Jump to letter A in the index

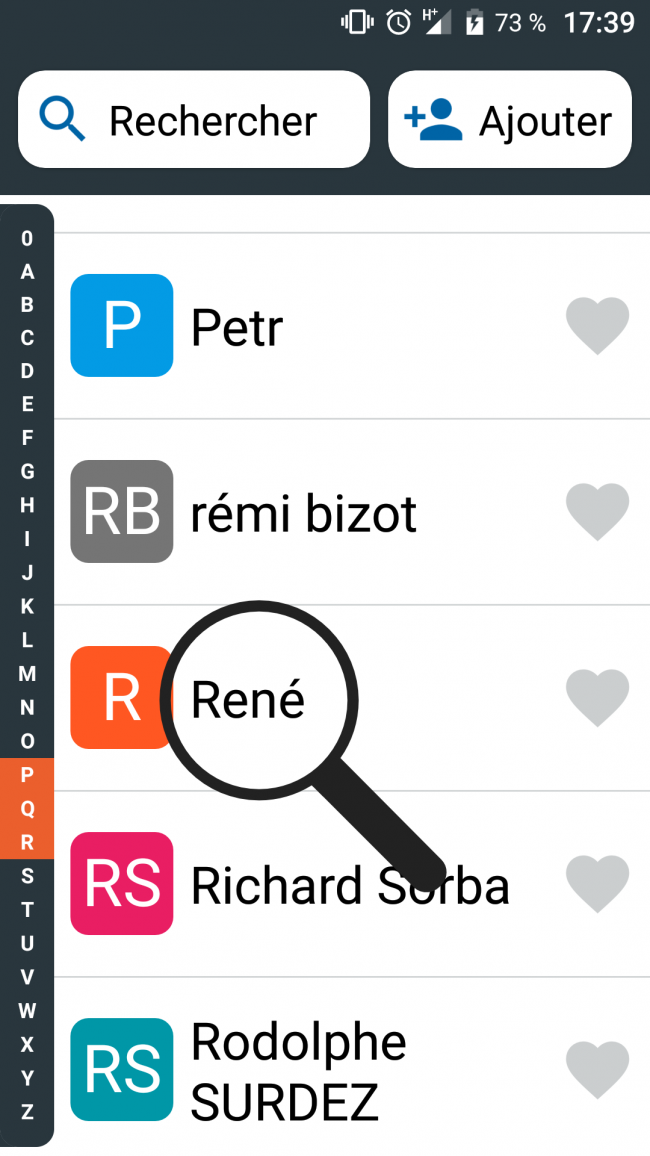click(x=27, y=272)
